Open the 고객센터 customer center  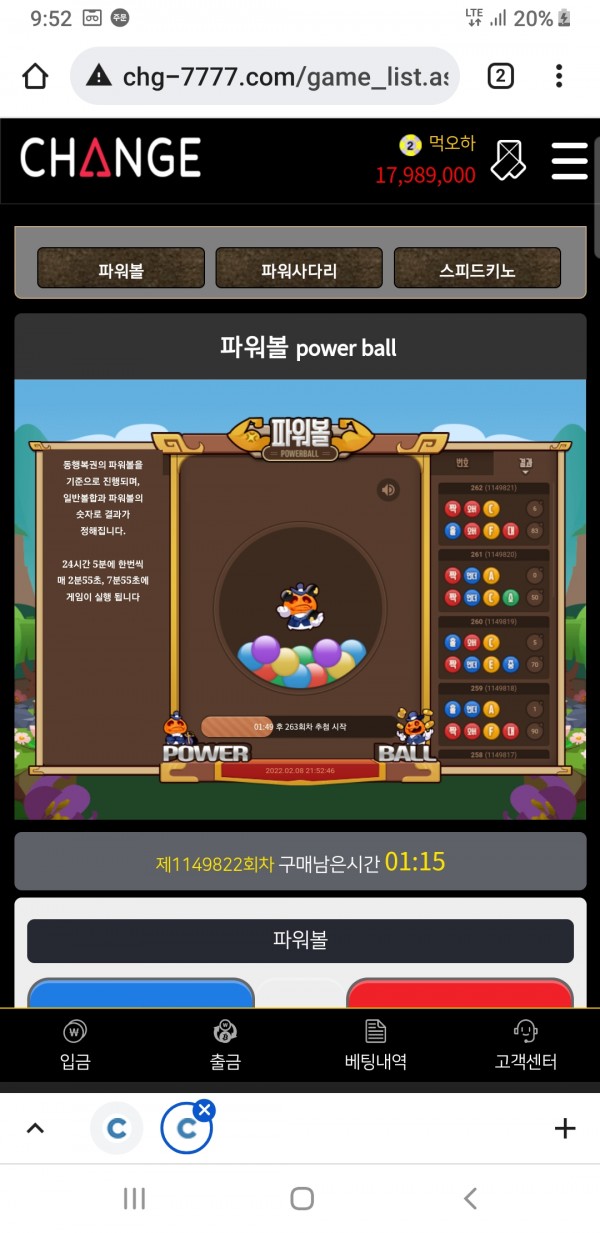[525, 1045]
